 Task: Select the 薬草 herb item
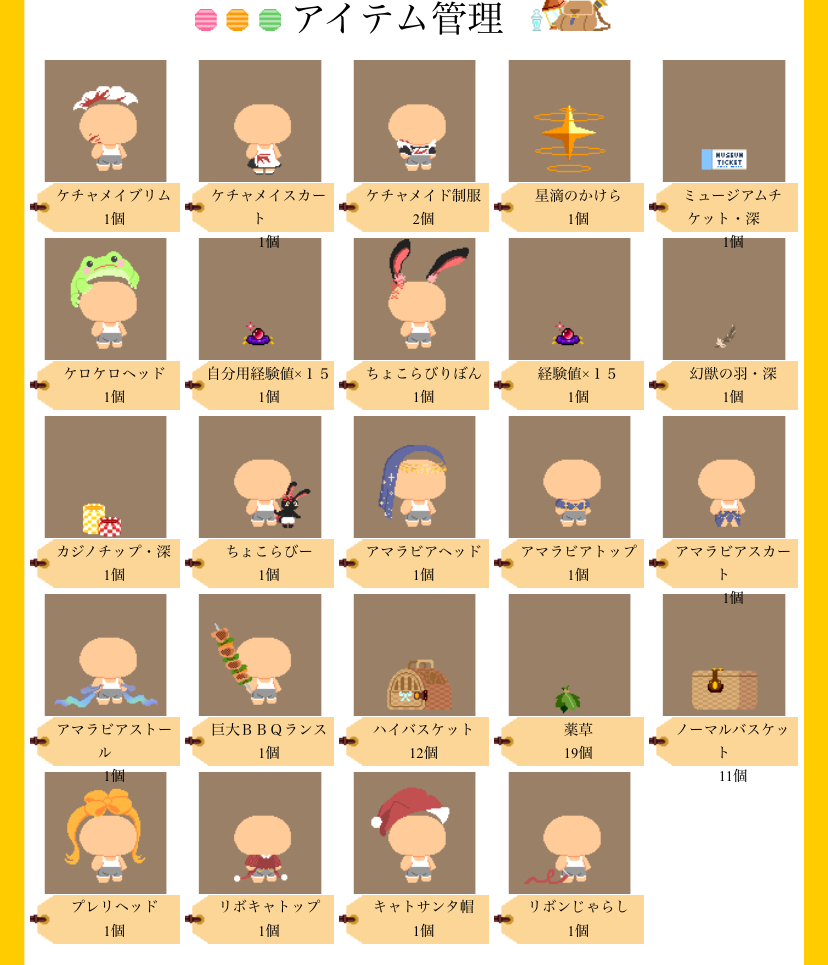coord(569,655)
